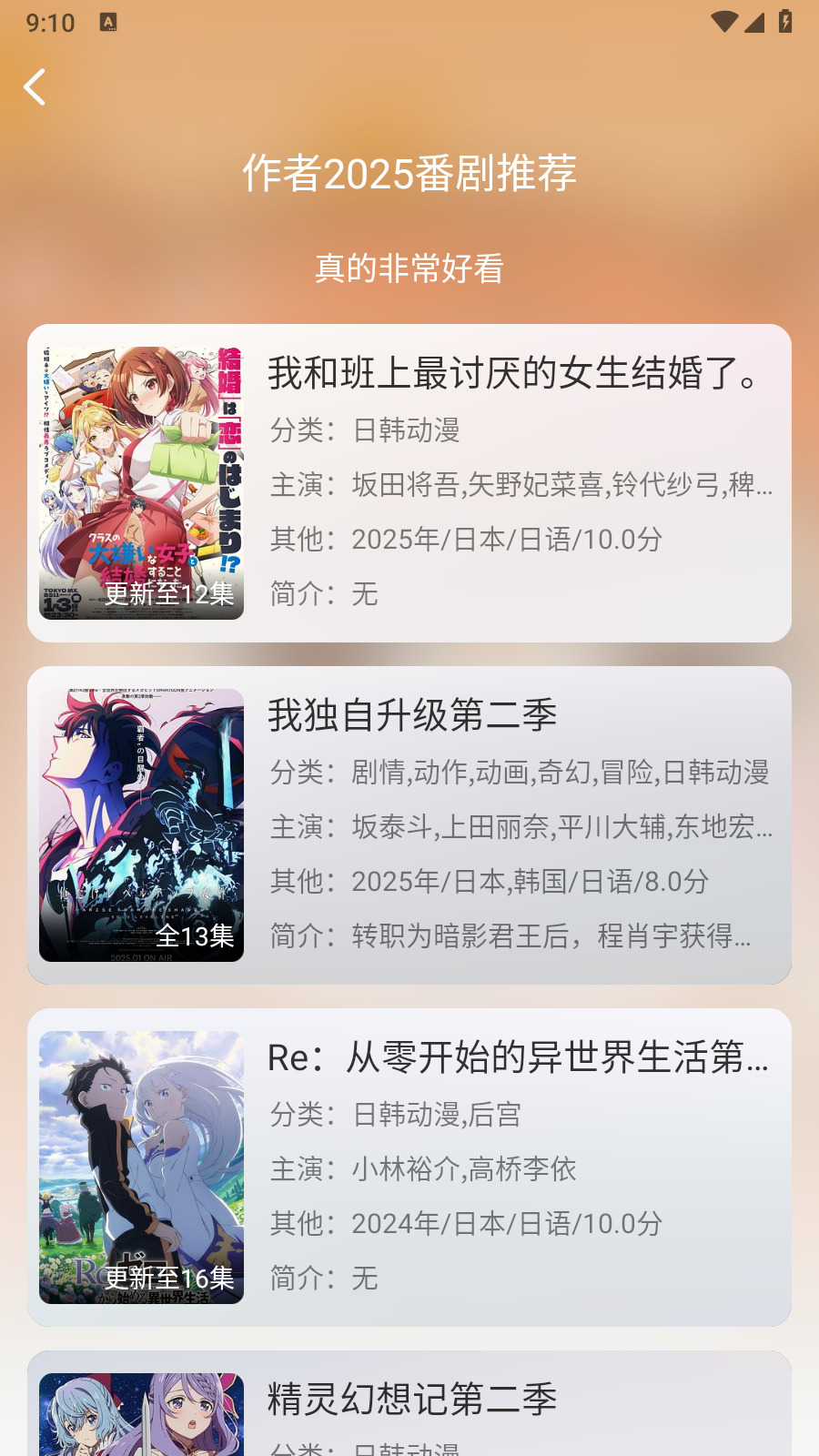View the 精灵幻想记第二季 card
Screen dimensions: 819x1456
[x=409, y=1406]
